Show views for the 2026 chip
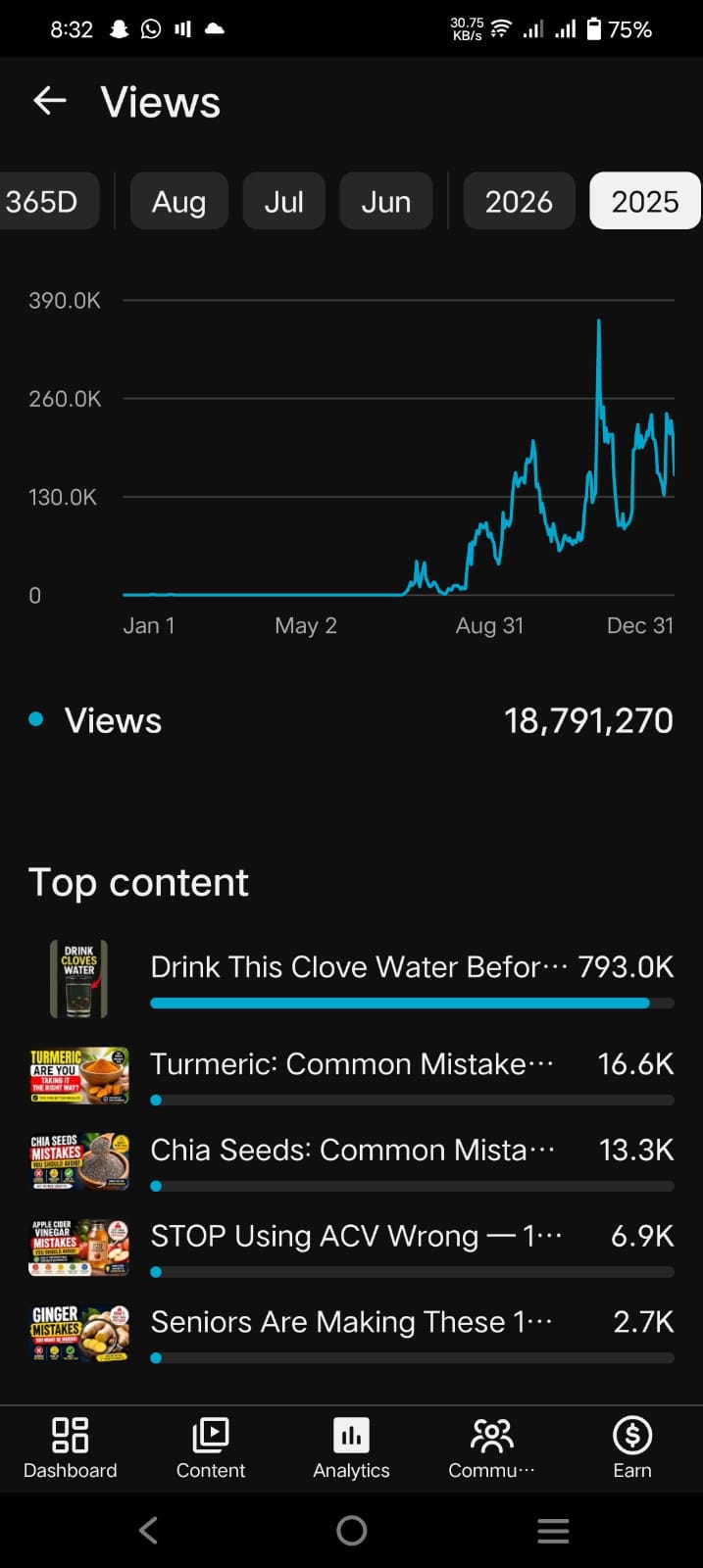Screen dimensions: 703x1568 (x=519, y=201)
